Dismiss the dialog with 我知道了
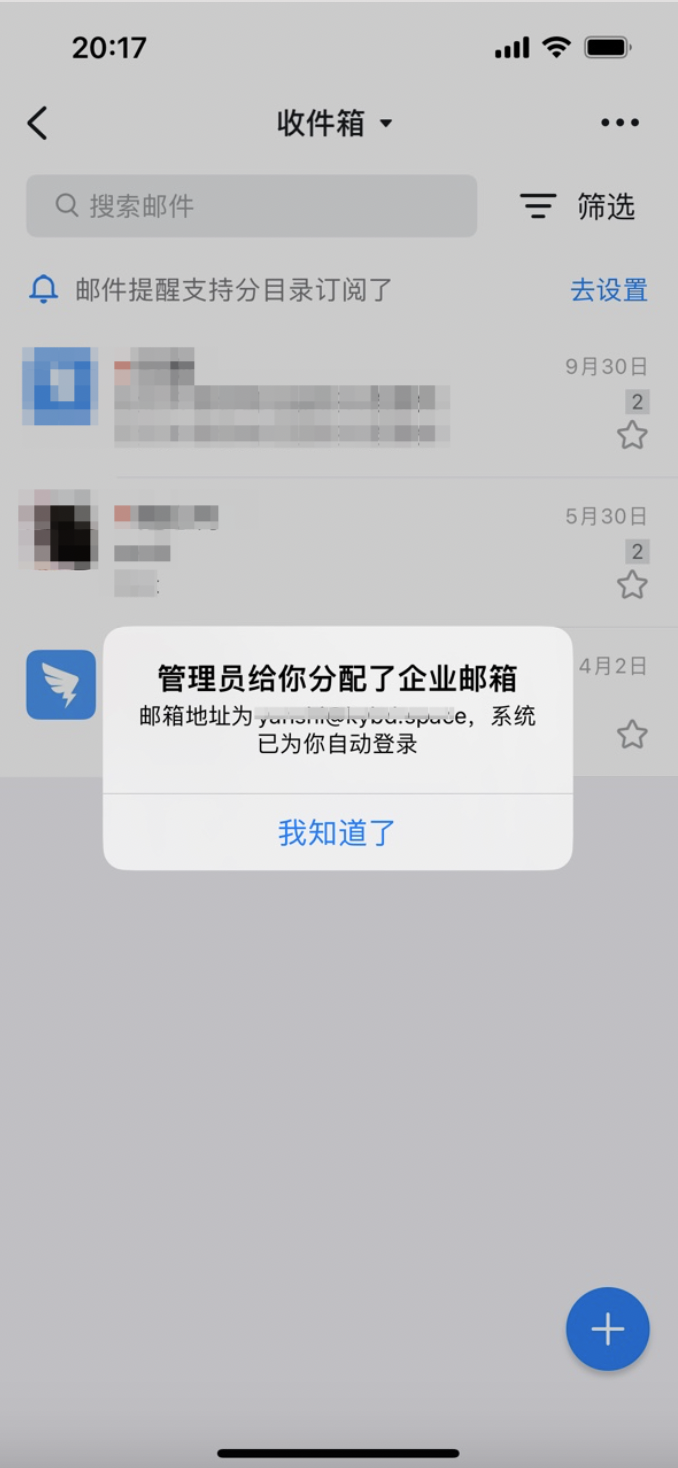The width and height of the screenshot is (678, 1468). pos(337,832)
